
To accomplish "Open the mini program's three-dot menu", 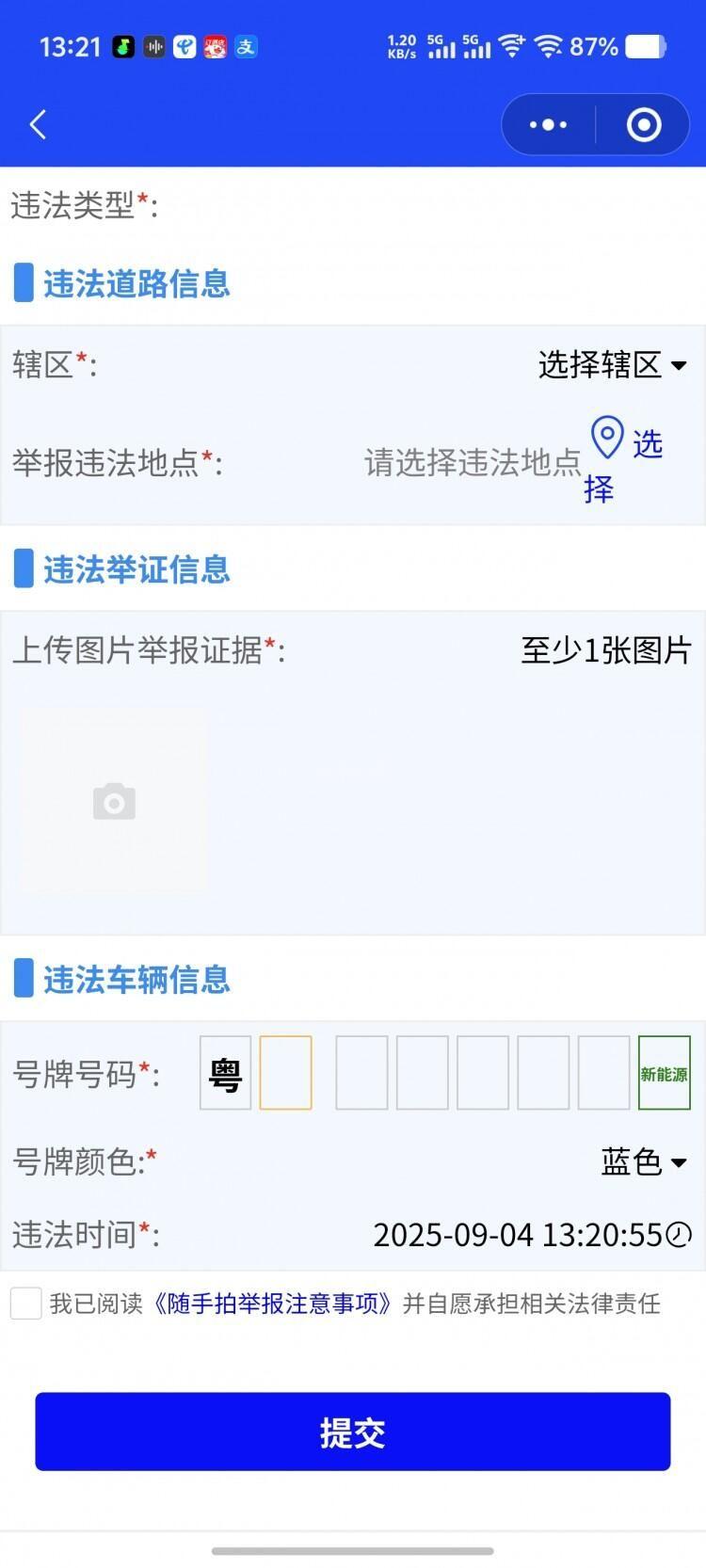I will (548, 124).
